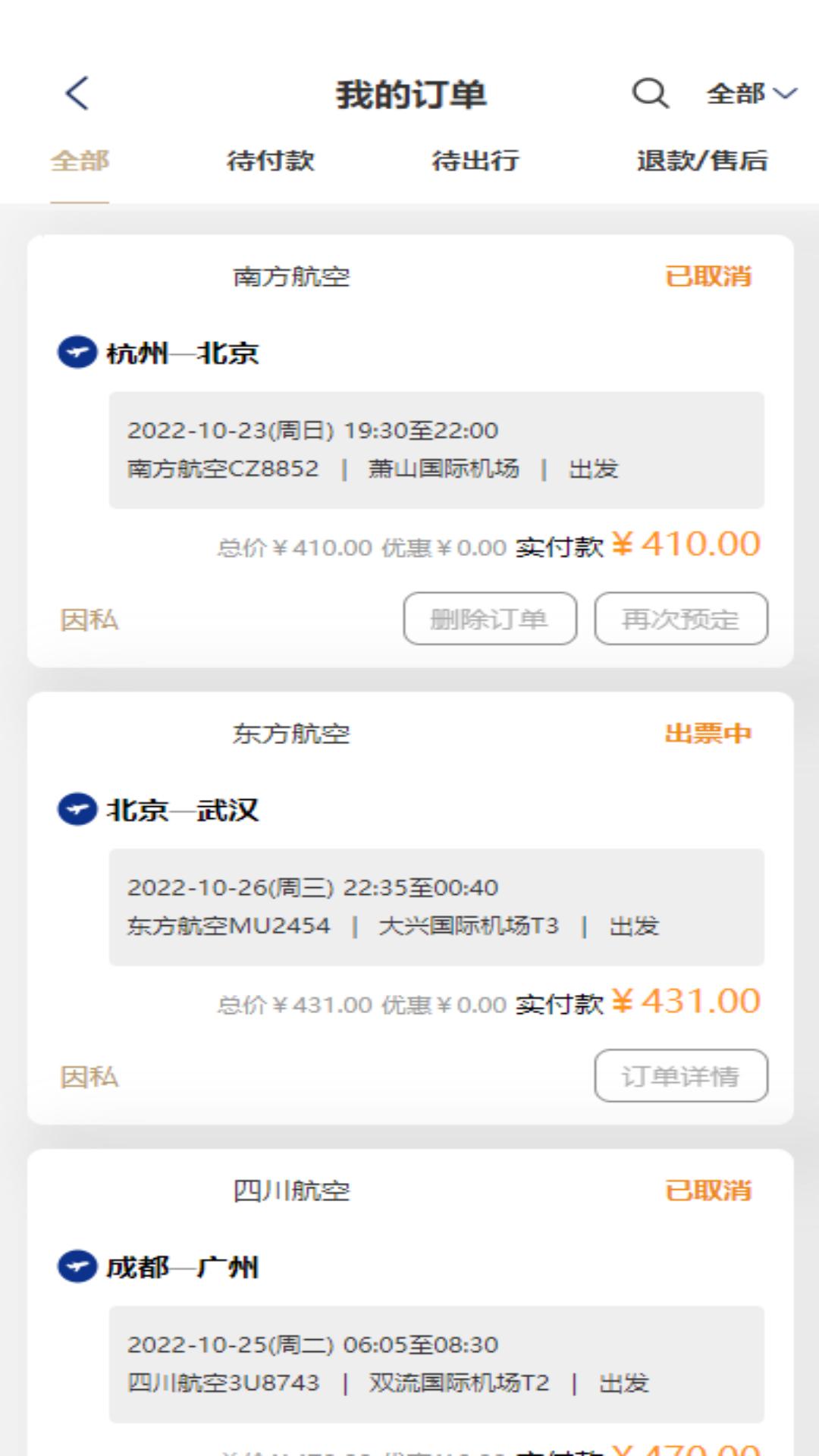Image resolution: width=819 pixels, height=1456 pixels.
Task: Expand the 全部 filter dropdown
Action: 751,94
